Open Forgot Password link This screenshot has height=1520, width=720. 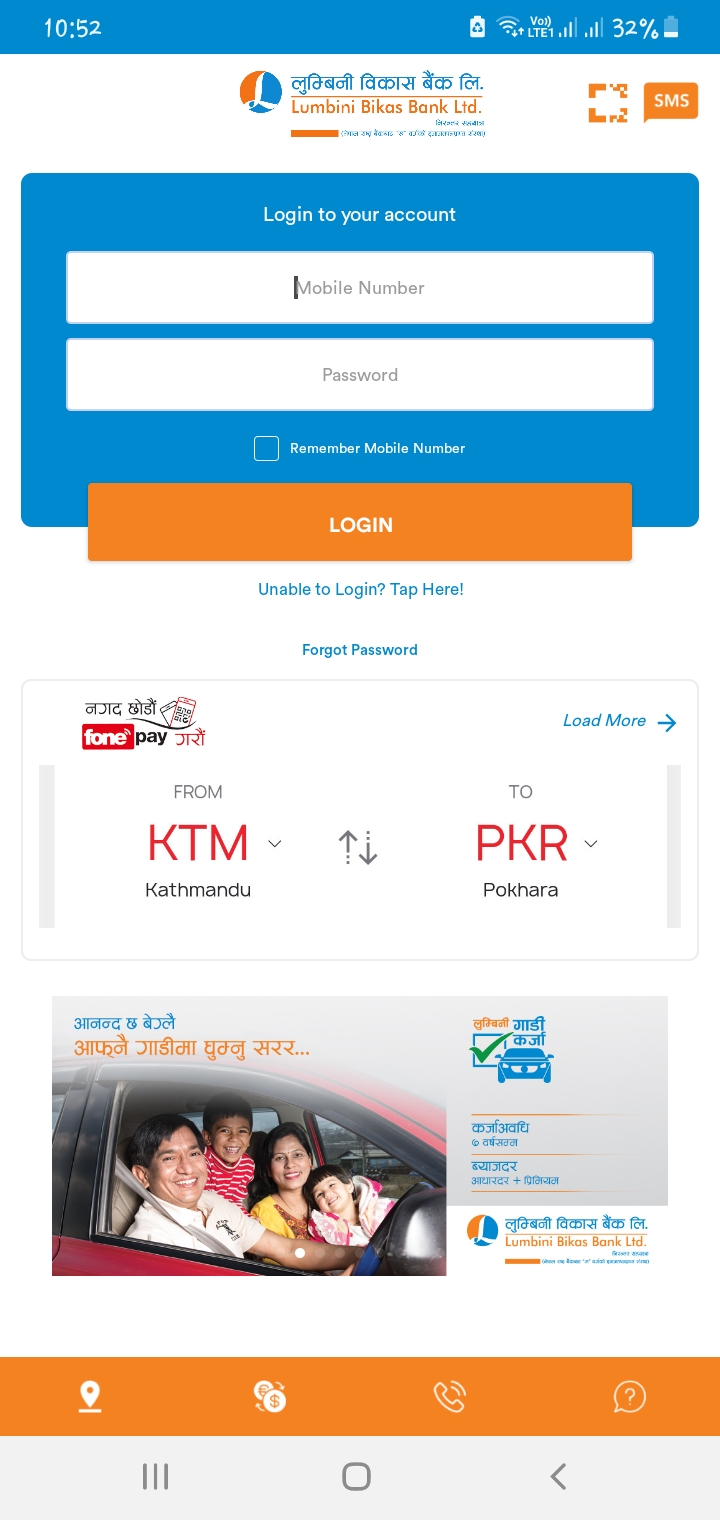pyautogui.click(x=360, y=650)
